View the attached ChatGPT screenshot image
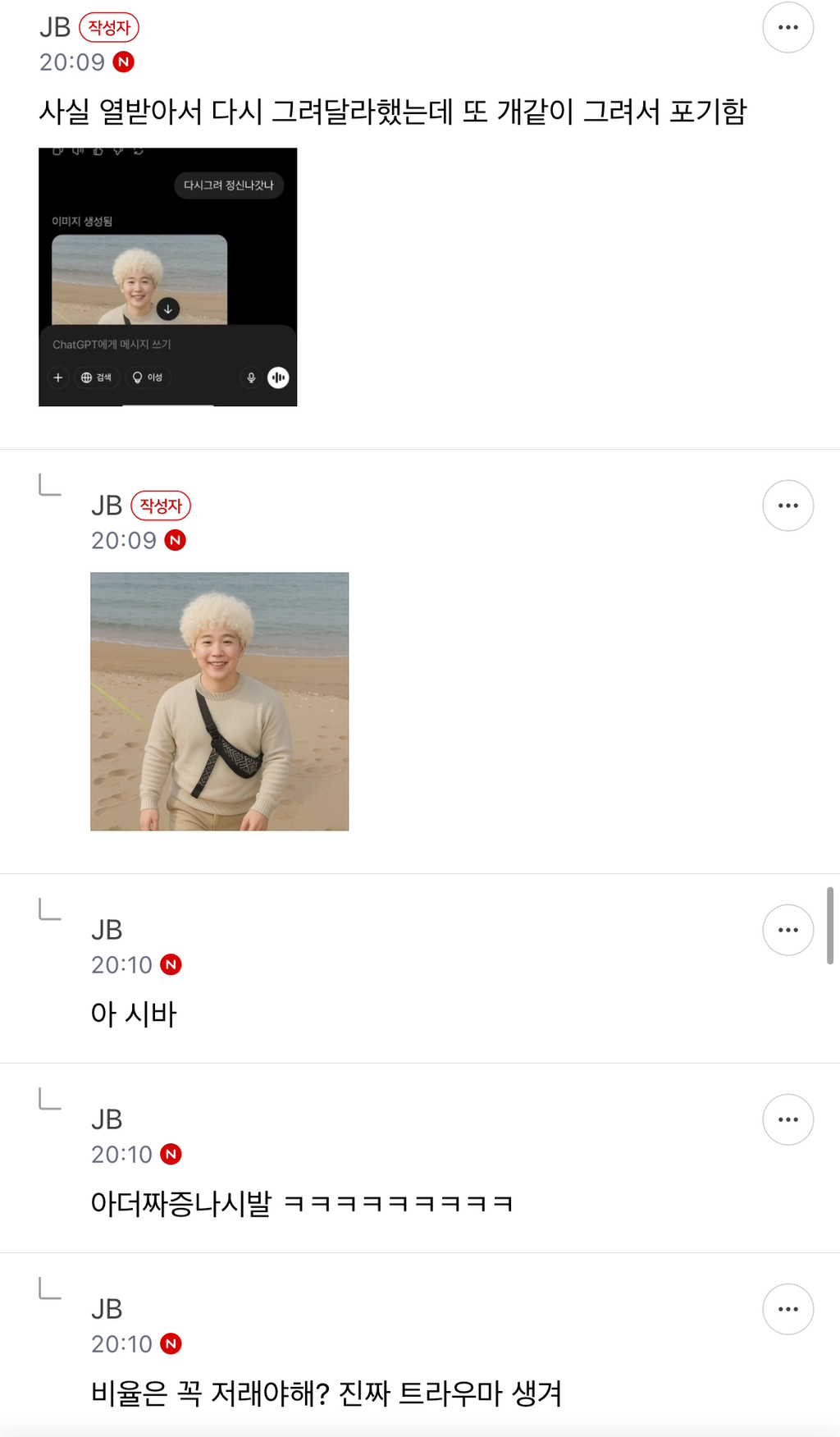The height and width of the screenshot is (1437, 840). [167, 277]
